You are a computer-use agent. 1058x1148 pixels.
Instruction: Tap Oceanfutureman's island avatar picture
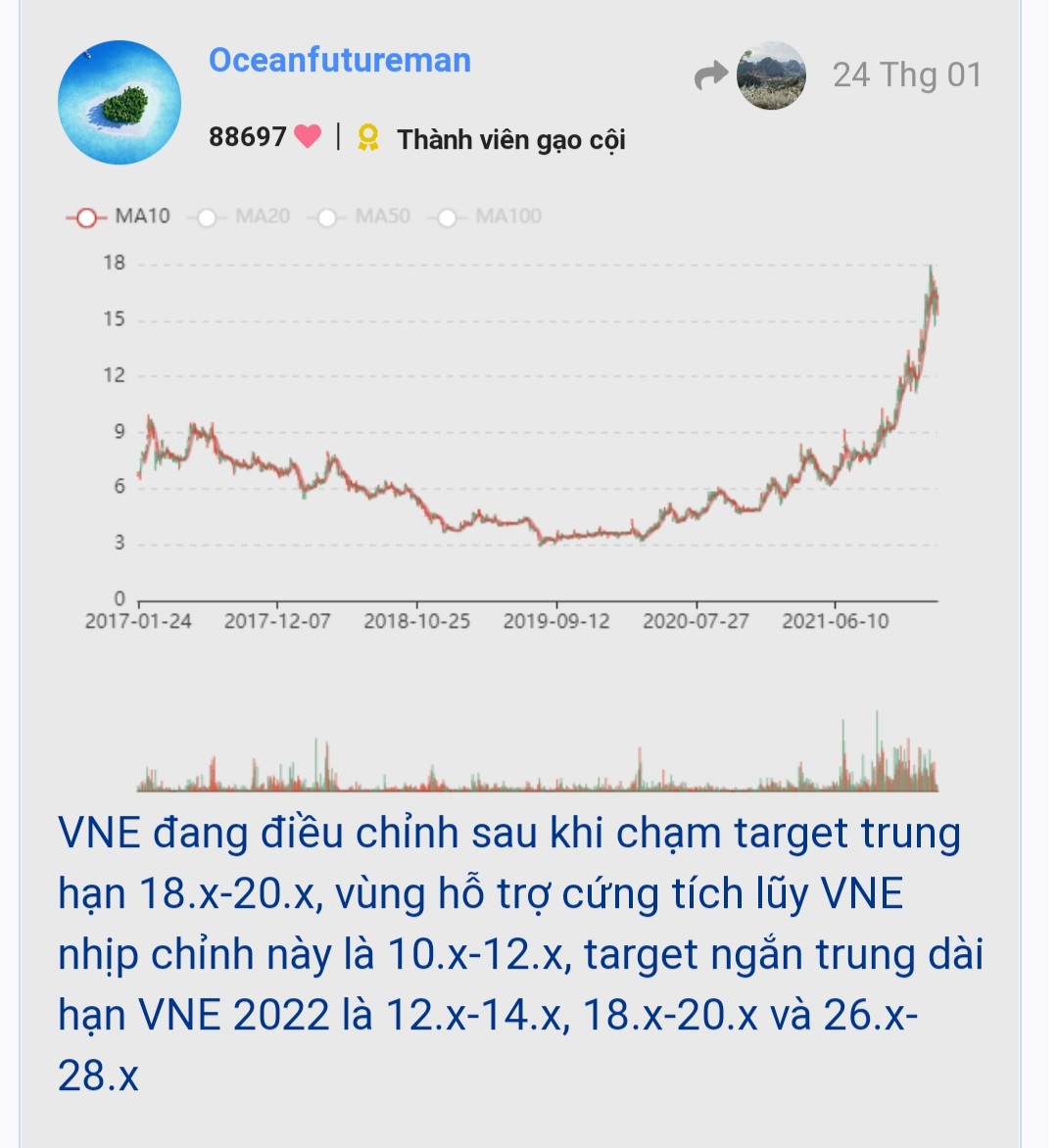pos(120,102)
